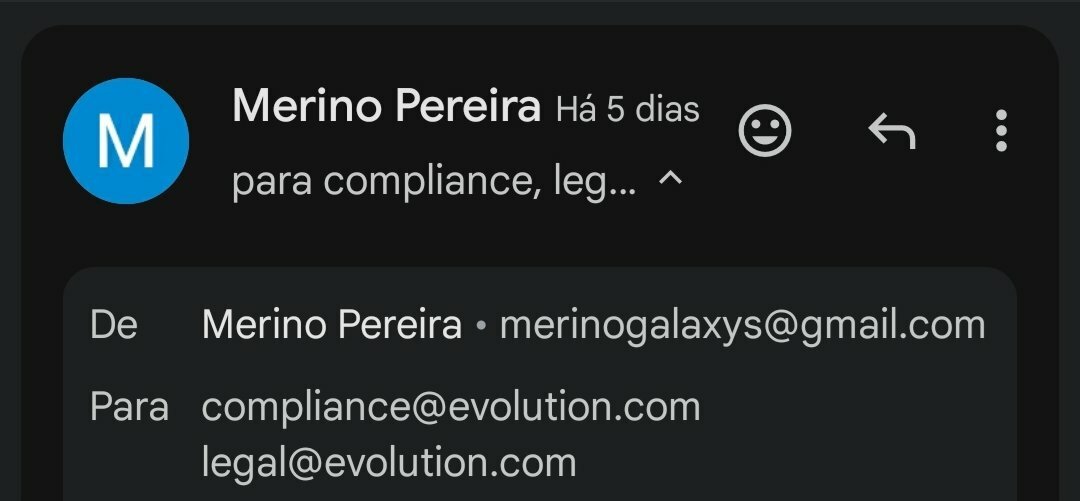Image resolution: width=1080 pixels, height=501 pixels.
Task: Reply to Merino Pereira's email
Action: click(891, 131)
